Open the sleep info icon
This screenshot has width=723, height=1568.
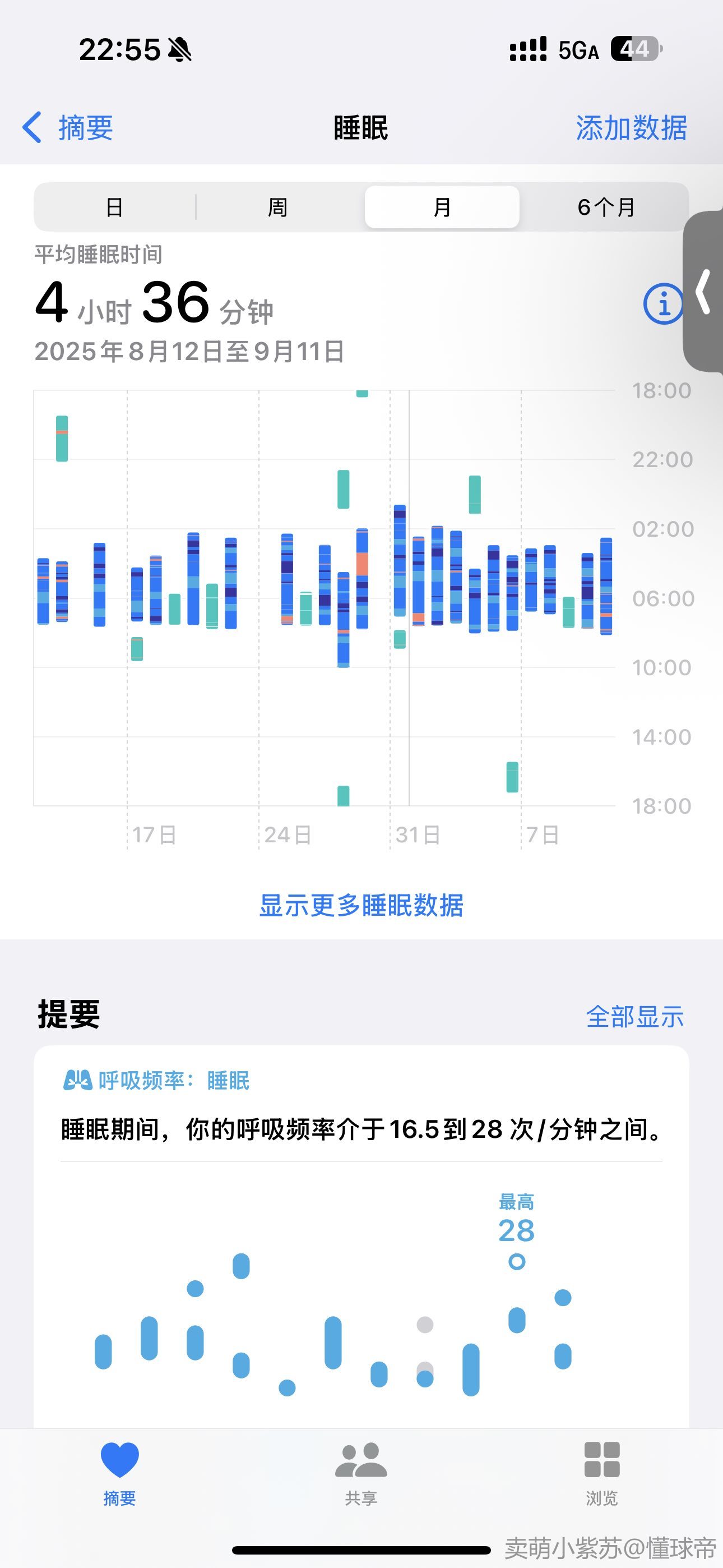[x=662, y=303]
